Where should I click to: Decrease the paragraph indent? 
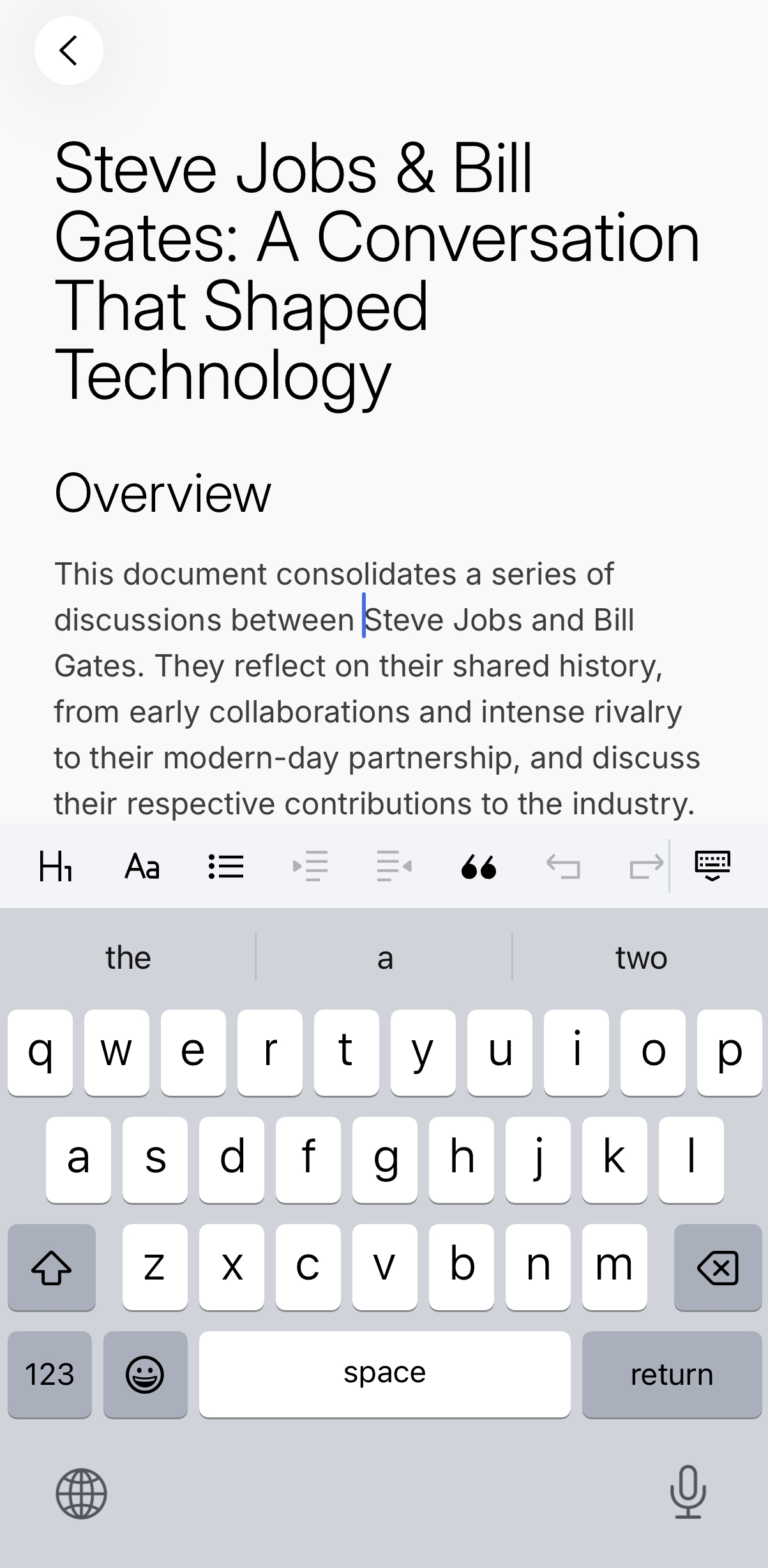click(x=395, y=867)
